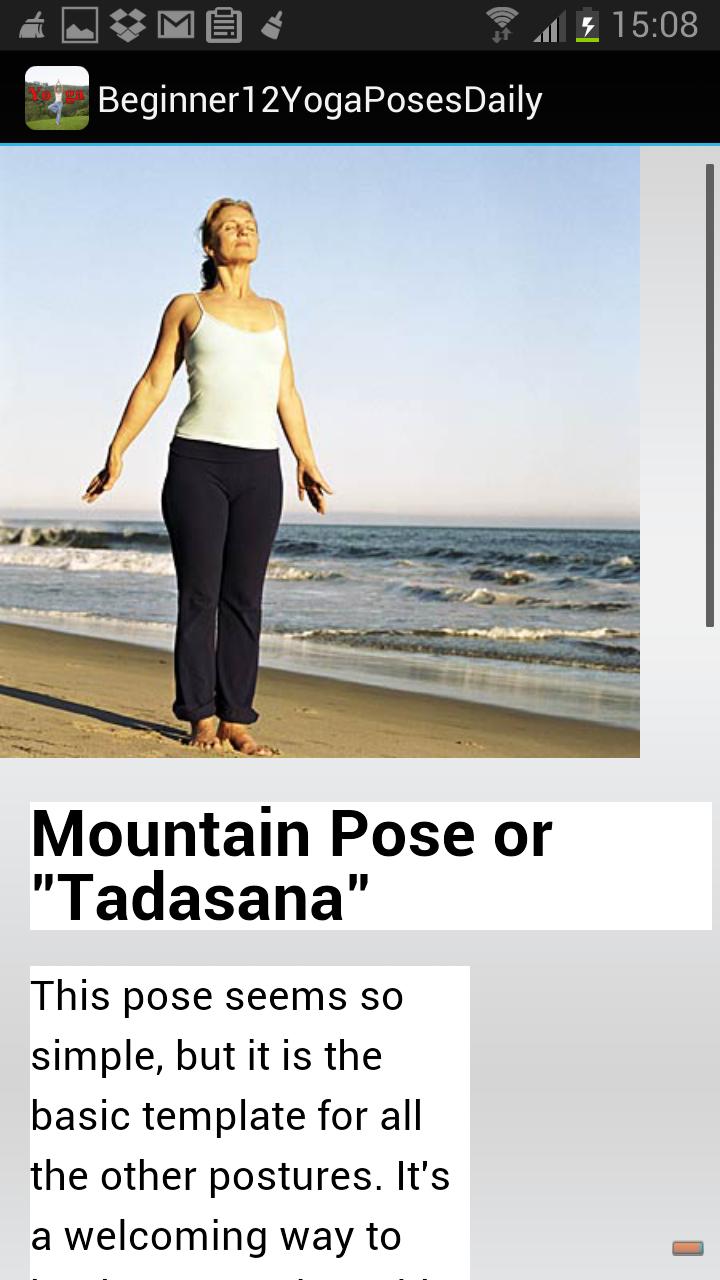Tap the vertical scrollbar beside the yoga photo
720x1280 pixels.
(710, 395)
